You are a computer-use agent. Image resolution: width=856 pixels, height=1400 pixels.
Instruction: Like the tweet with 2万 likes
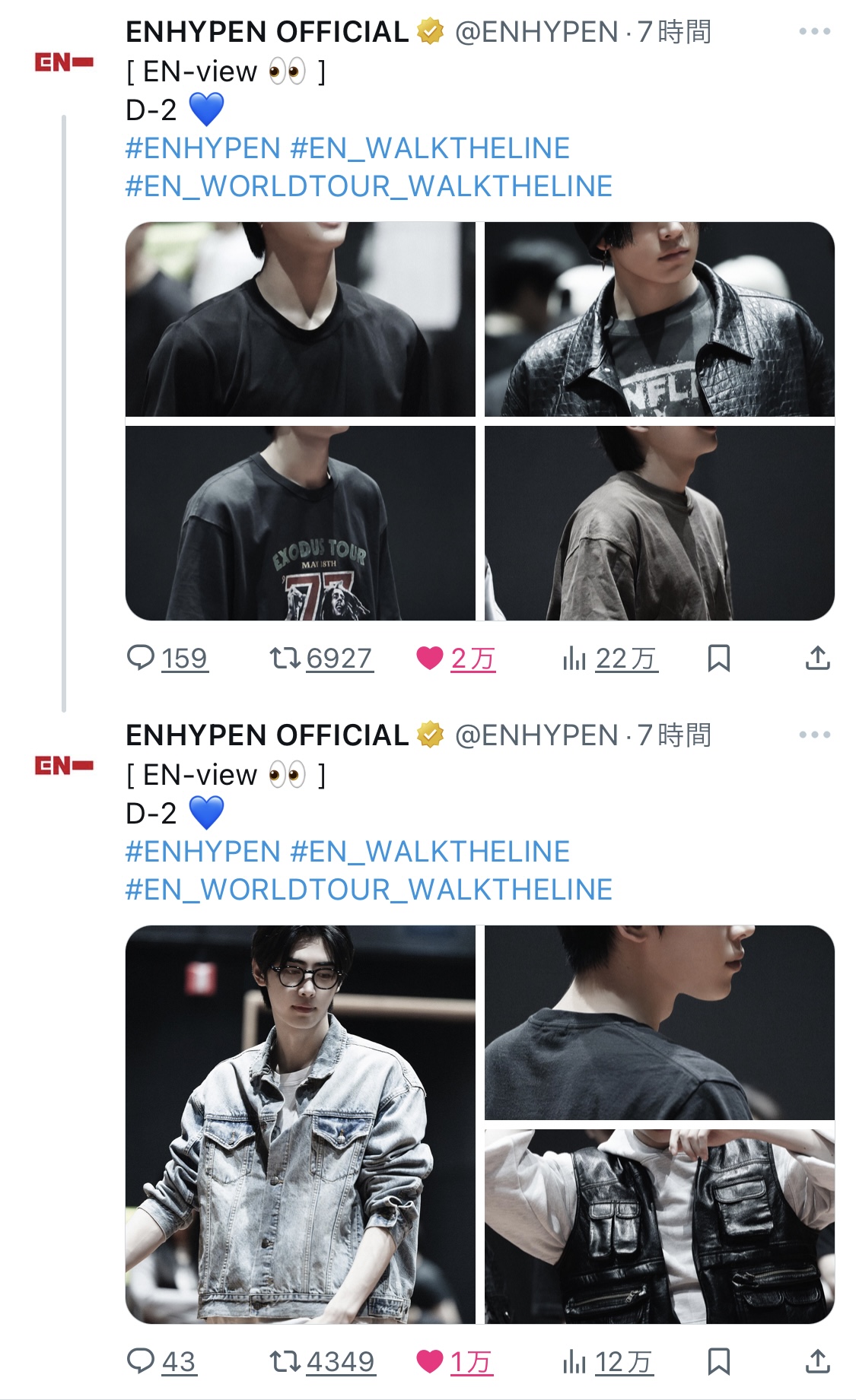[430, 657]
